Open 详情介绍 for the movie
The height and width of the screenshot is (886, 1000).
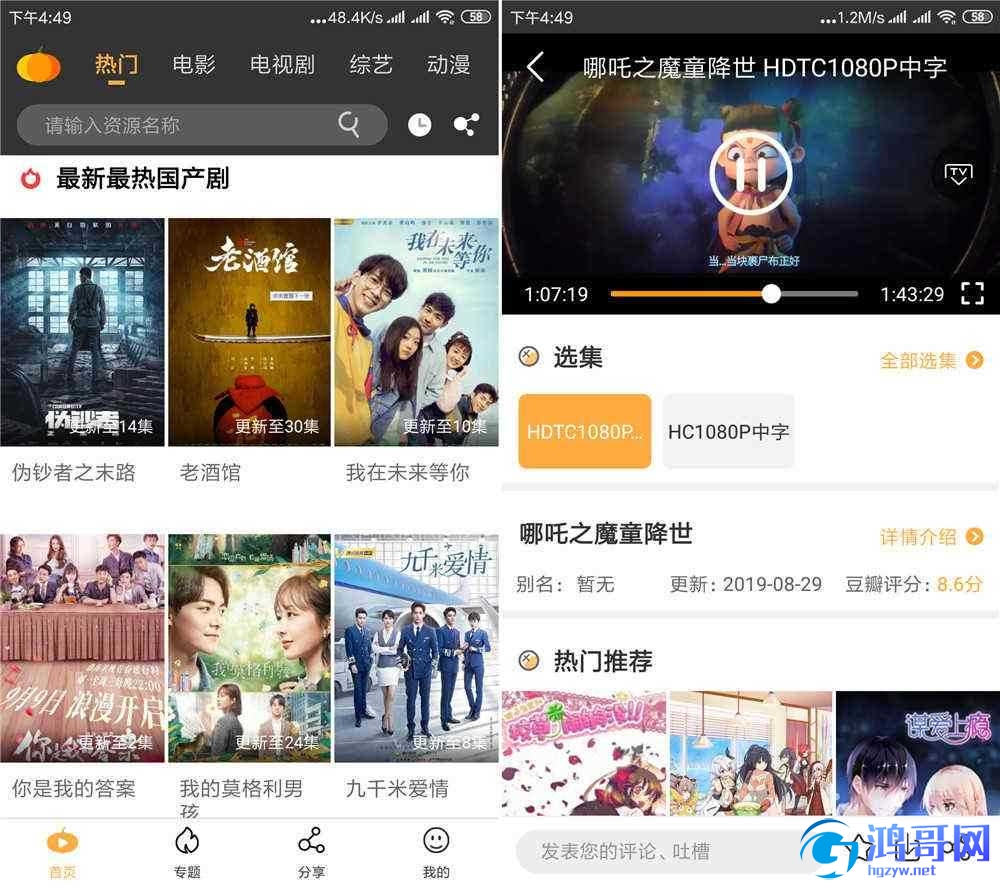pyautogui.click(x=931, y=537)
